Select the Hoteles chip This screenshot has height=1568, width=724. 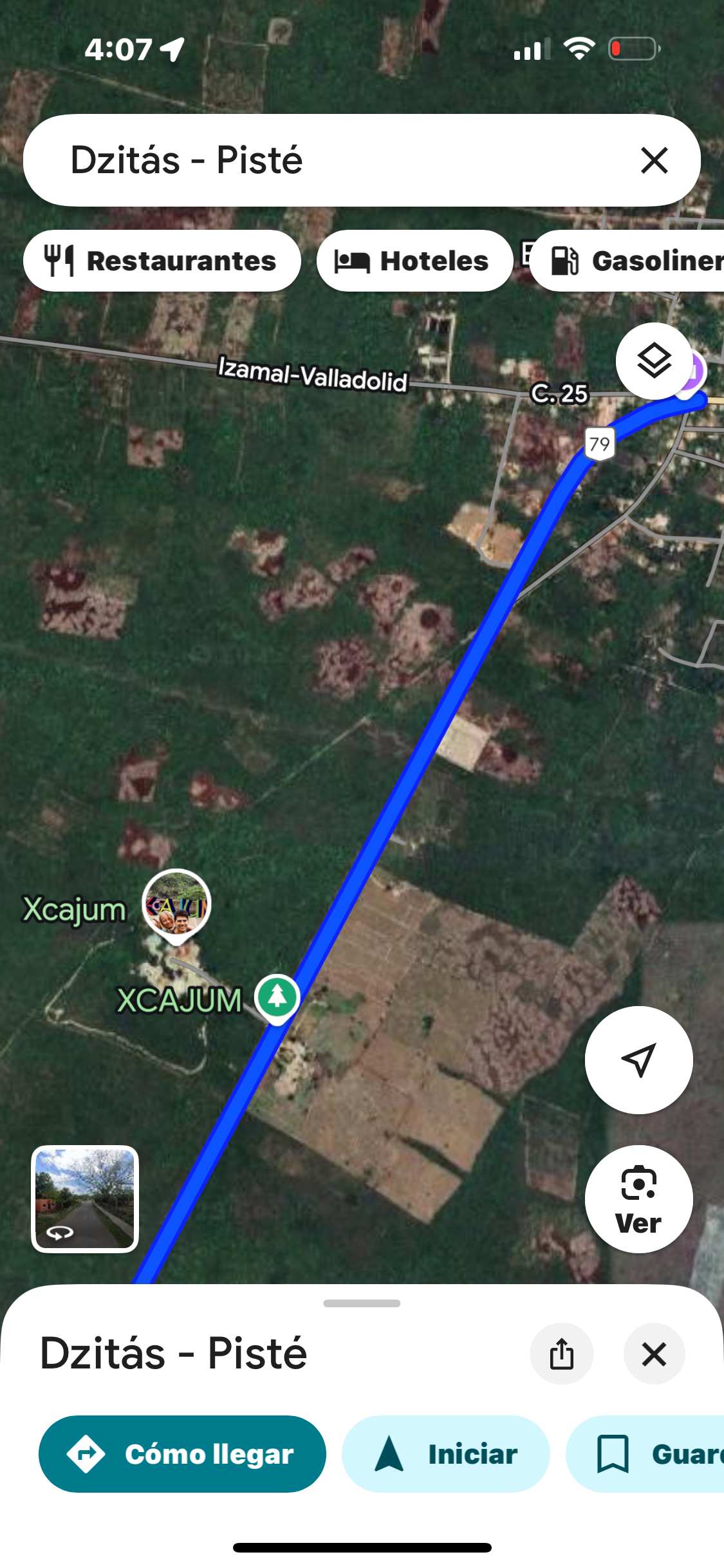tap(414, 261)
